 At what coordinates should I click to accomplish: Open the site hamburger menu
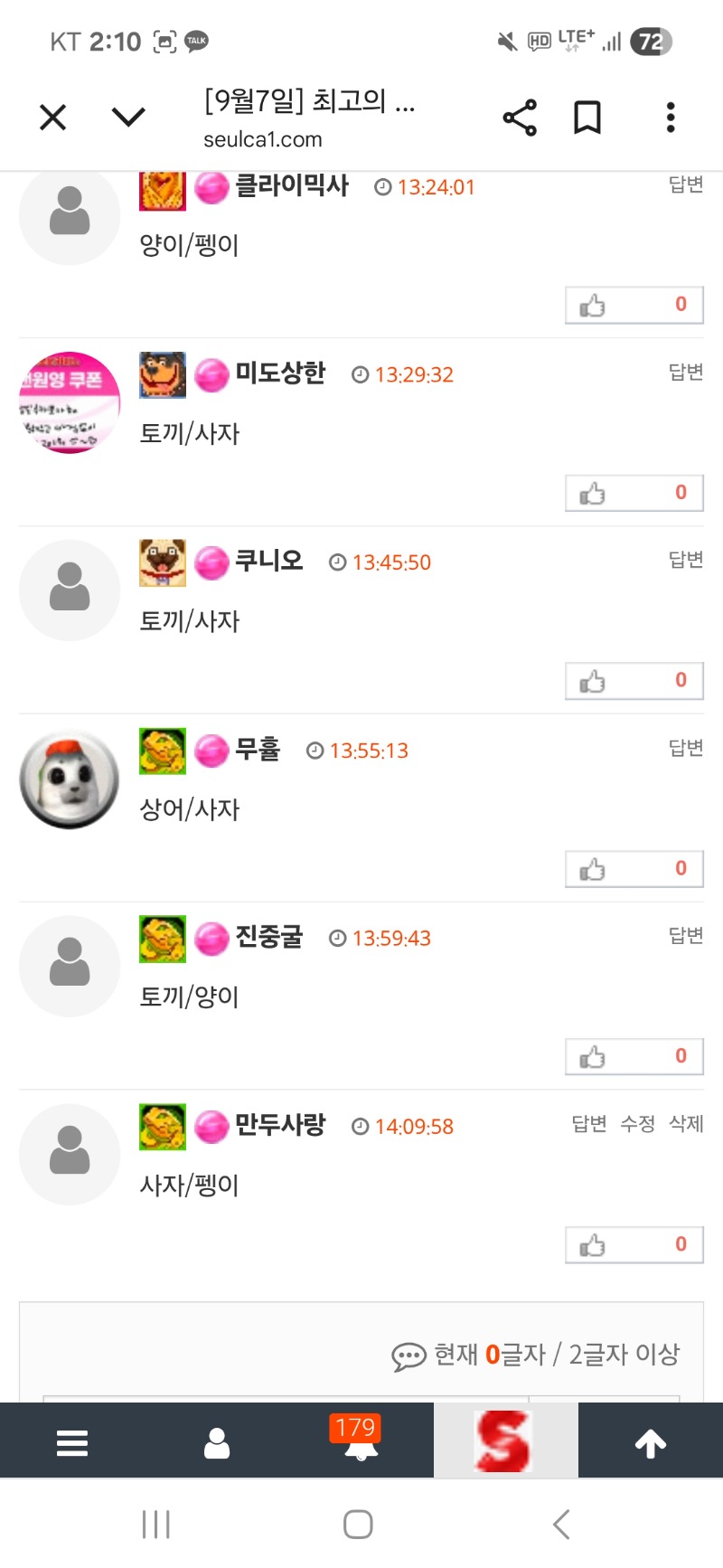[x=72, y=1442]
